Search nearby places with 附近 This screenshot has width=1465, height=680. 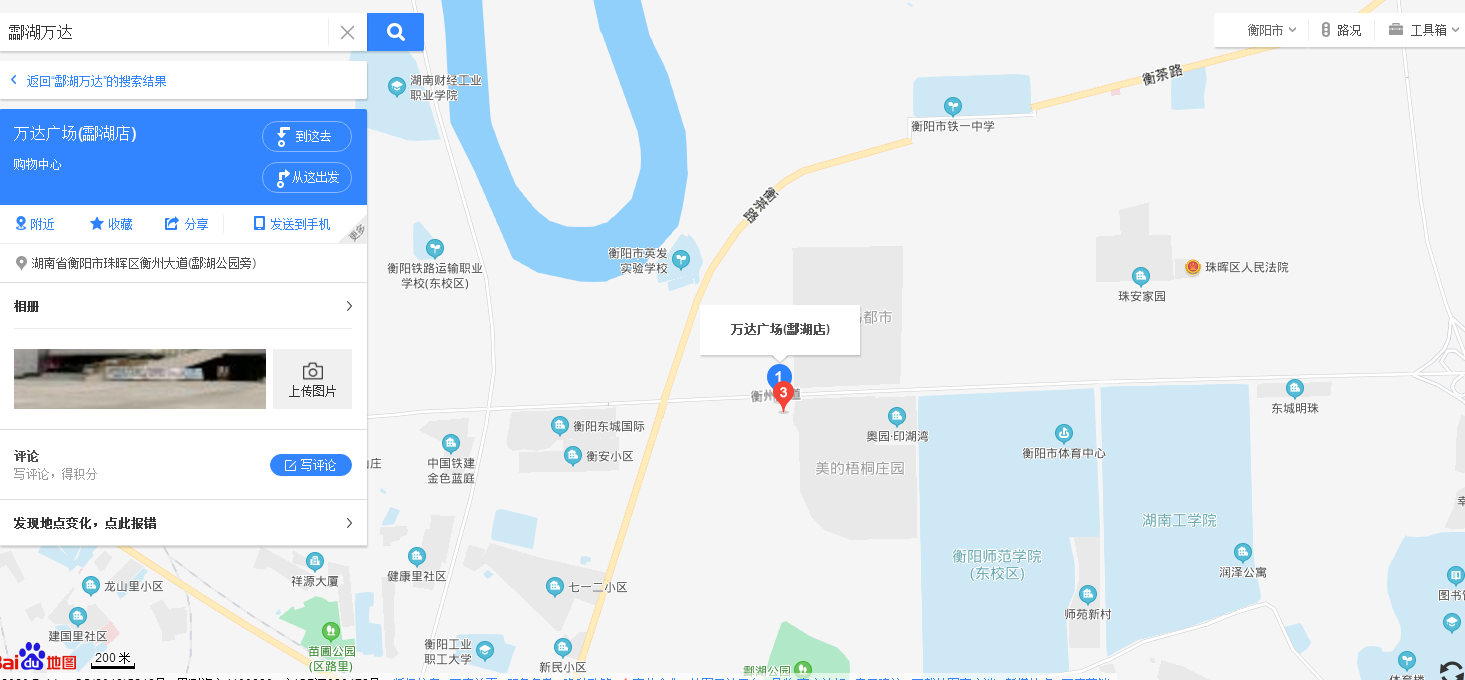click(x=35, y=224)
